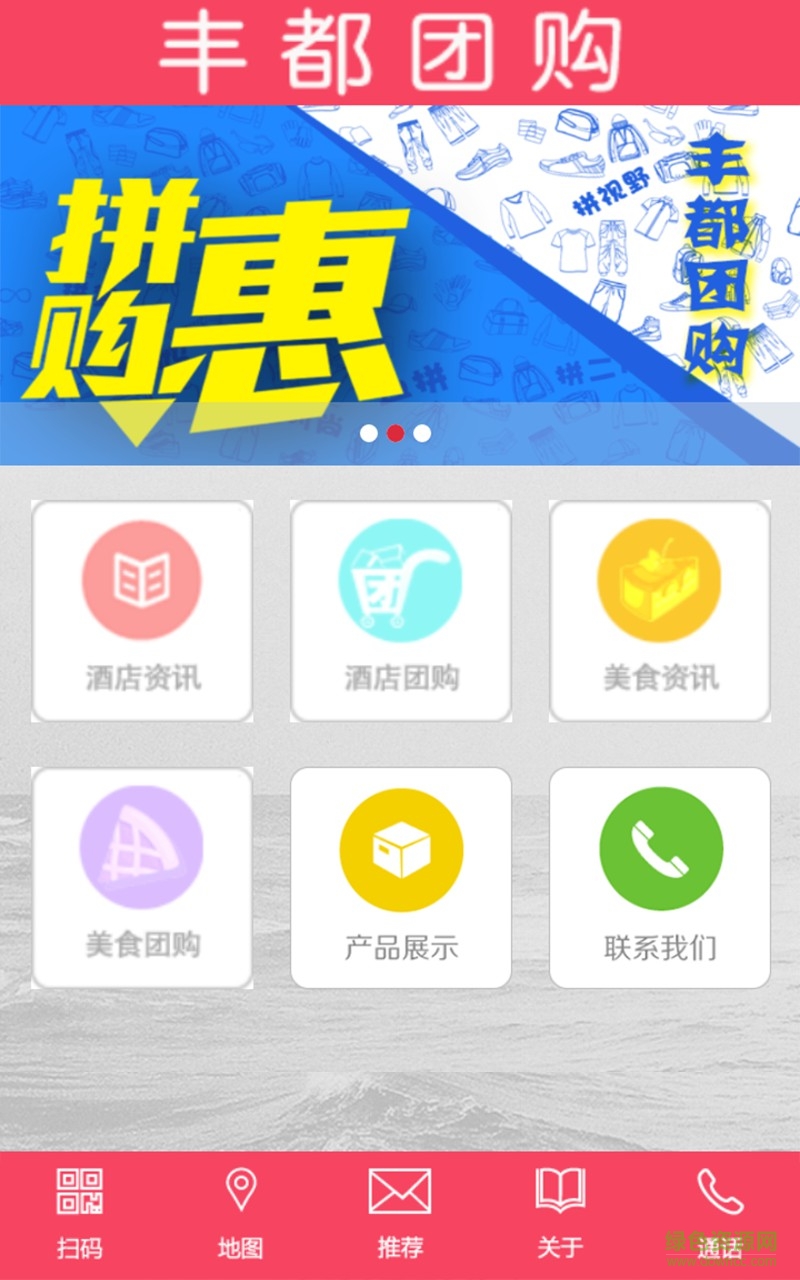
Task: Open the 美食资讯 yellow food icon
Action: pos(660,578)
